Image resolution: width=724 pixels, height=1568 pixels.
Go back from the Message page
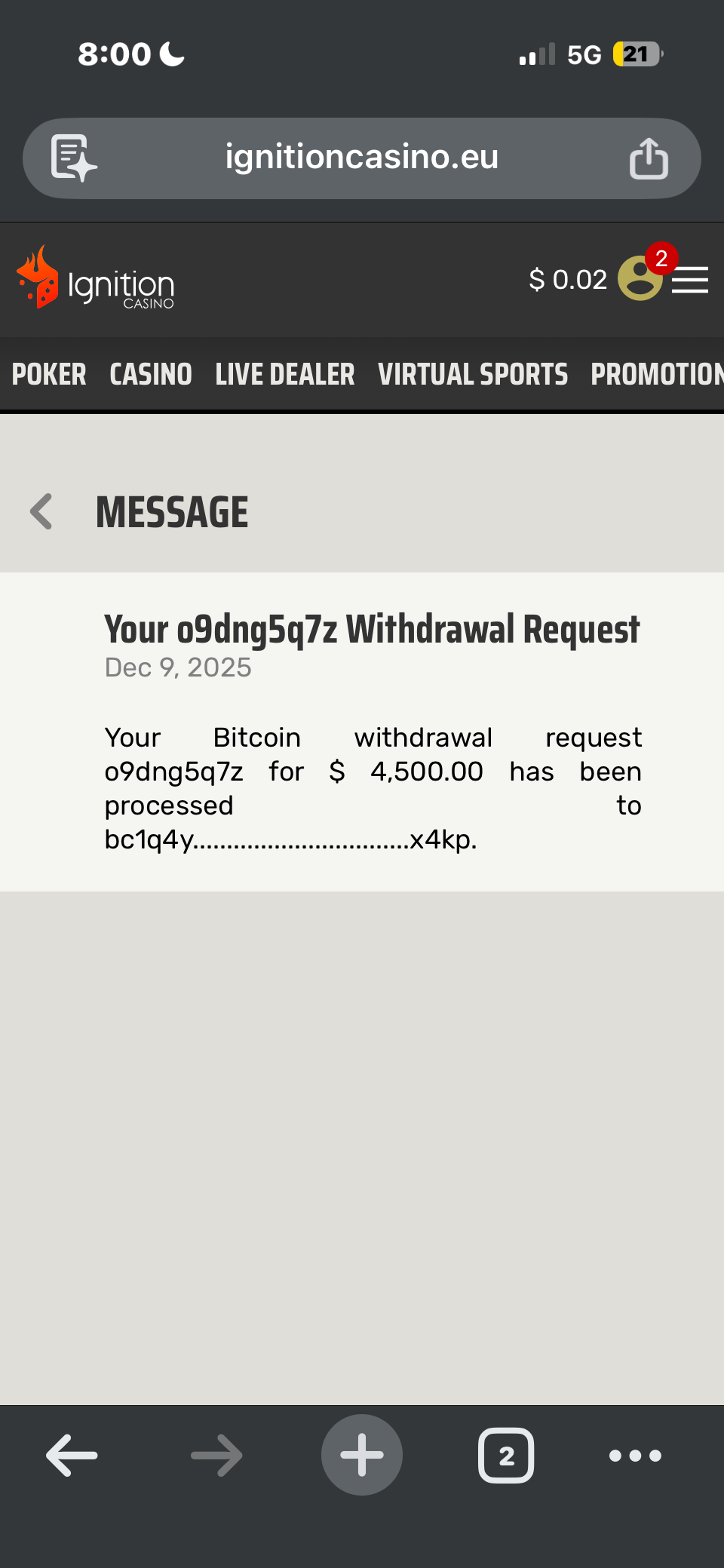41,512
